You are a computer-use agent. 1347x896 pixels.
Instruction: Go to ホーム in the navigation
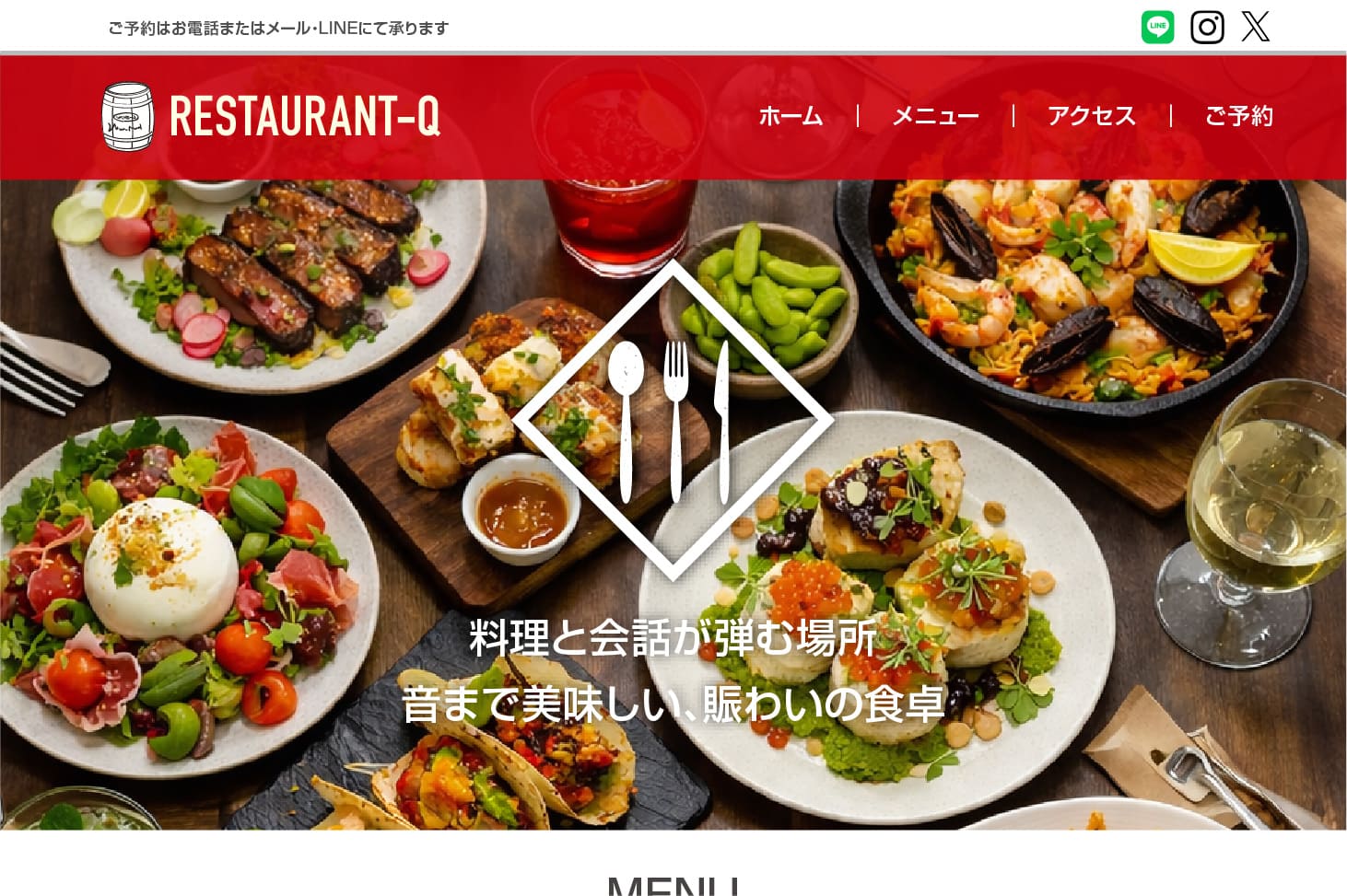coord(791,116)
